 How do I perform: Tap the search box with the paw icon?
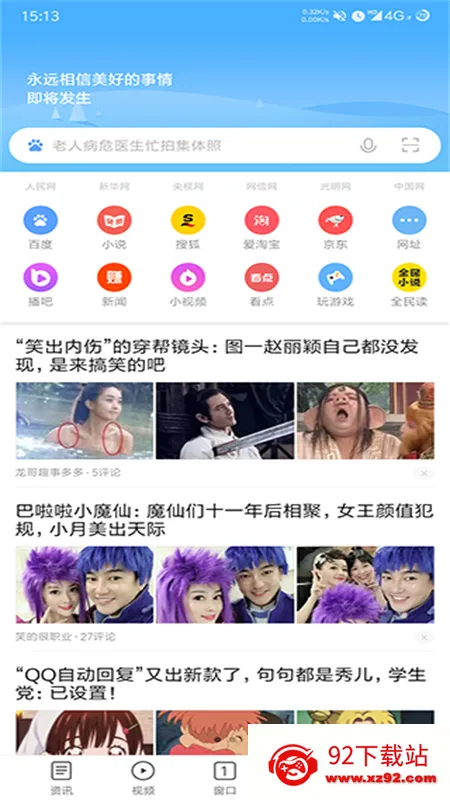click(224, 146)
